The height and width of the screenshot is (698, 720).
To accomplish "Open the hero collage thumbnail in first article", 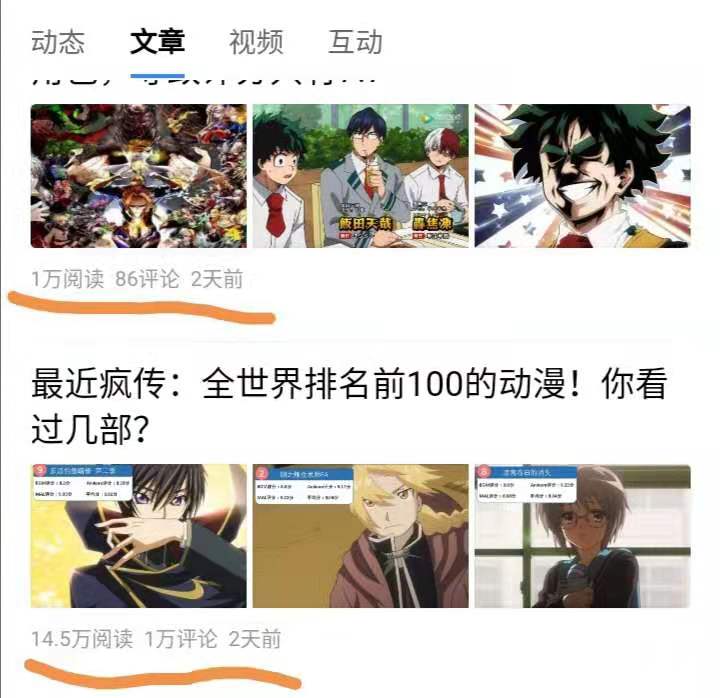I will pyautogui.click(x=139, y=176).
